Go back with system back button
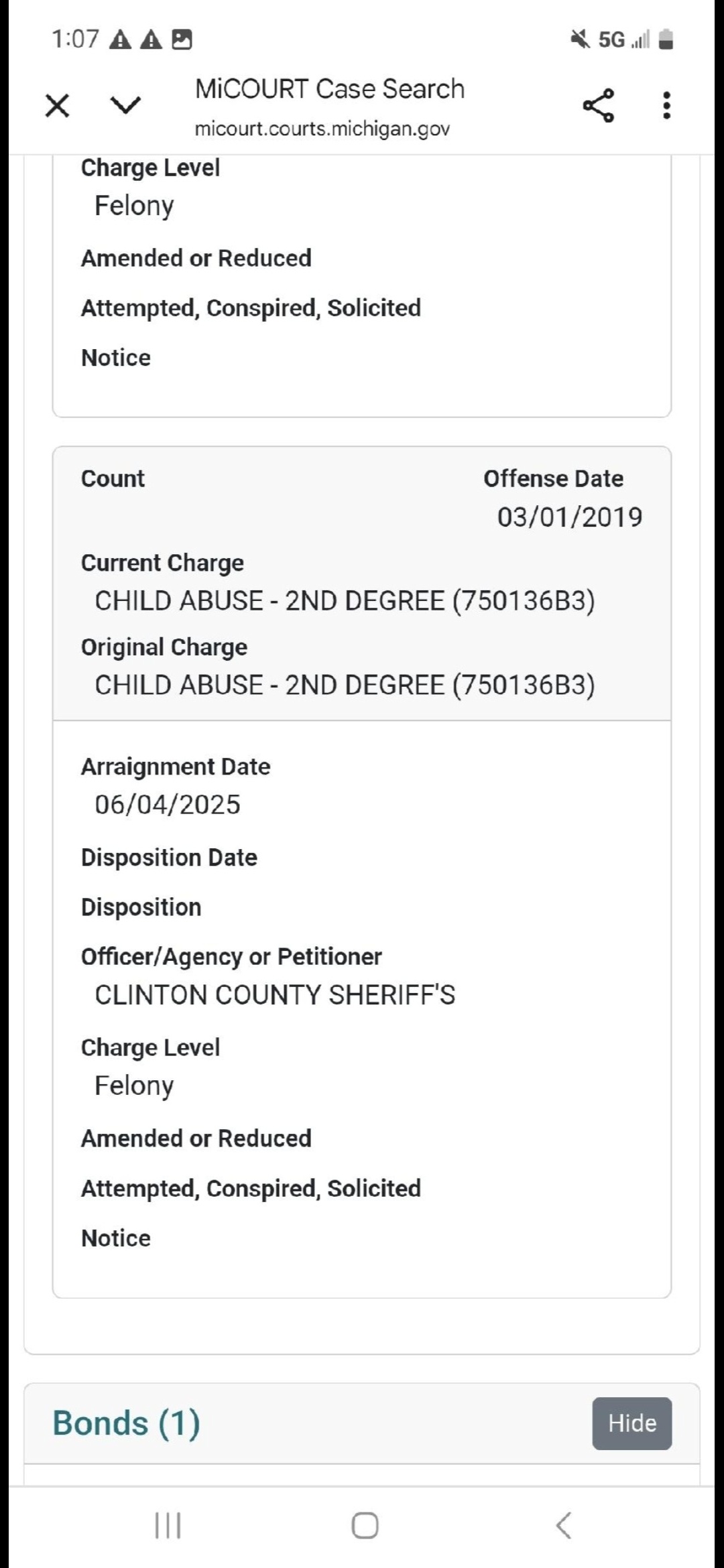This screenshot has width=724, height=1568. [564, 1526]
